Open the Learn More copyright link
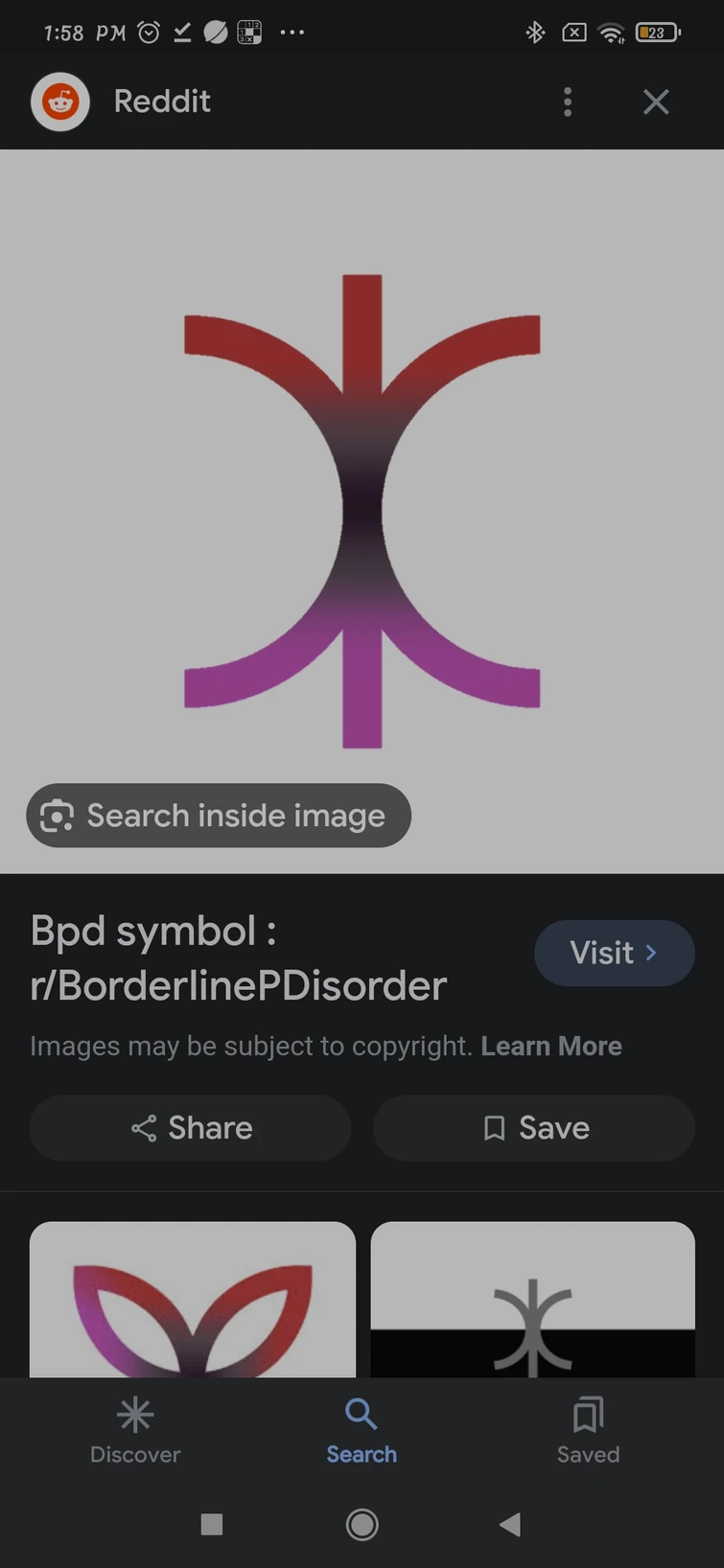The height and width of the screenshot is (1568, 724). 551,1046
